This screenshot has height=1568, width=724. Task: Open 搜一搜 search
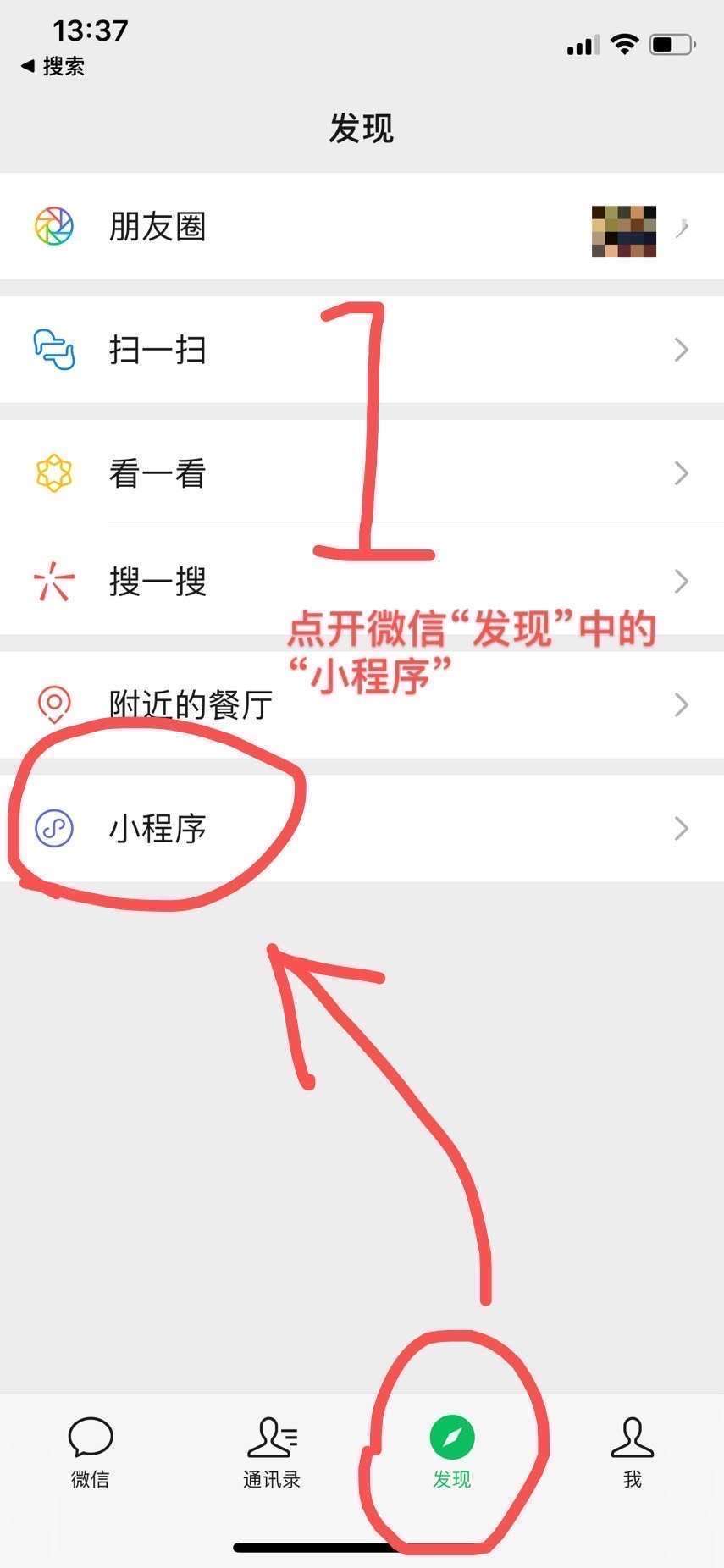click(x=362, y=581)
